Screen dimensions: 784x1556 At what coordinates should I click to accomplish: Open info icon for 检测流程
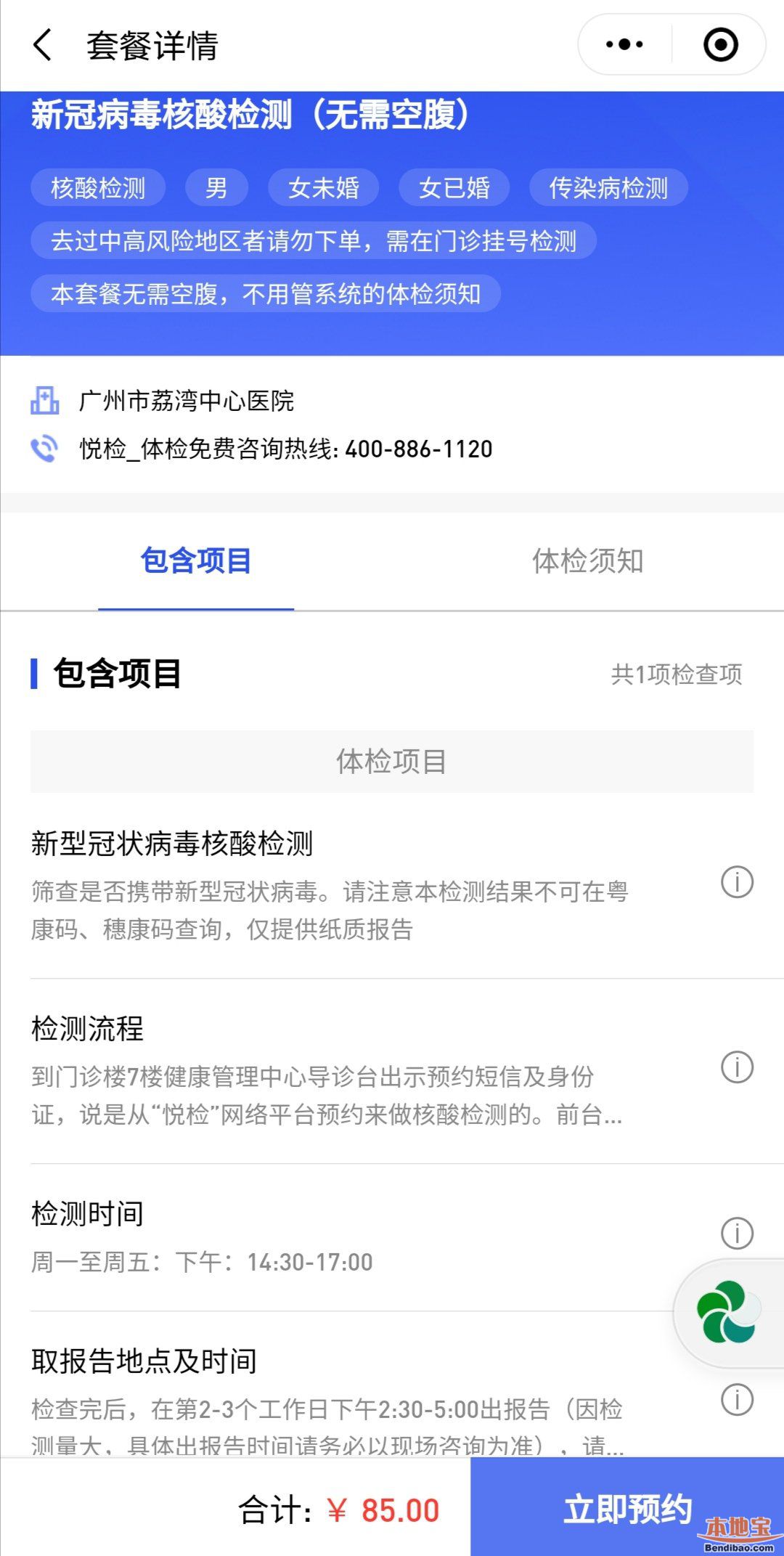(737, 1067)
